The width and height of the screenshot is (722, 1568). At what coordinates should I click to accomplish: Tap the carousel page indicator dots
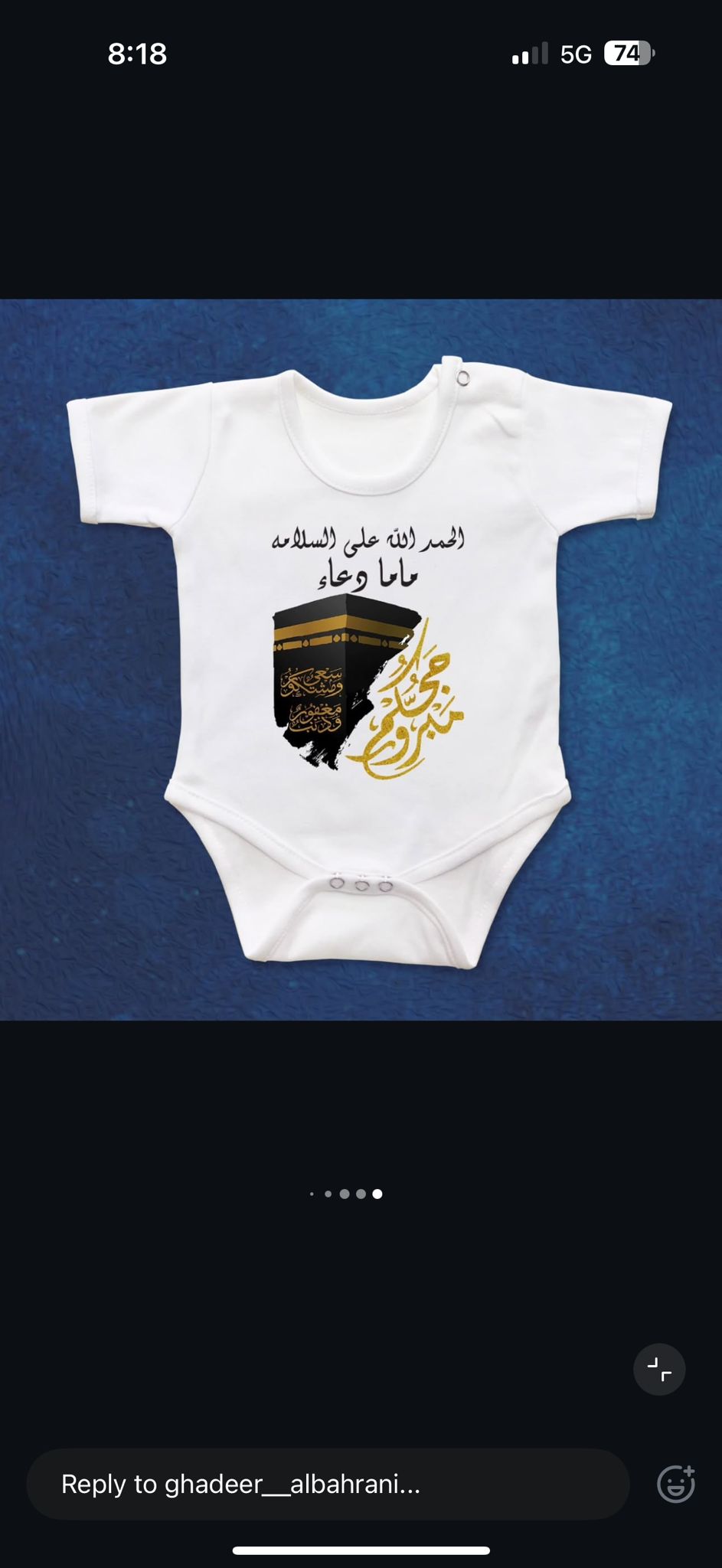[346, 1194]
